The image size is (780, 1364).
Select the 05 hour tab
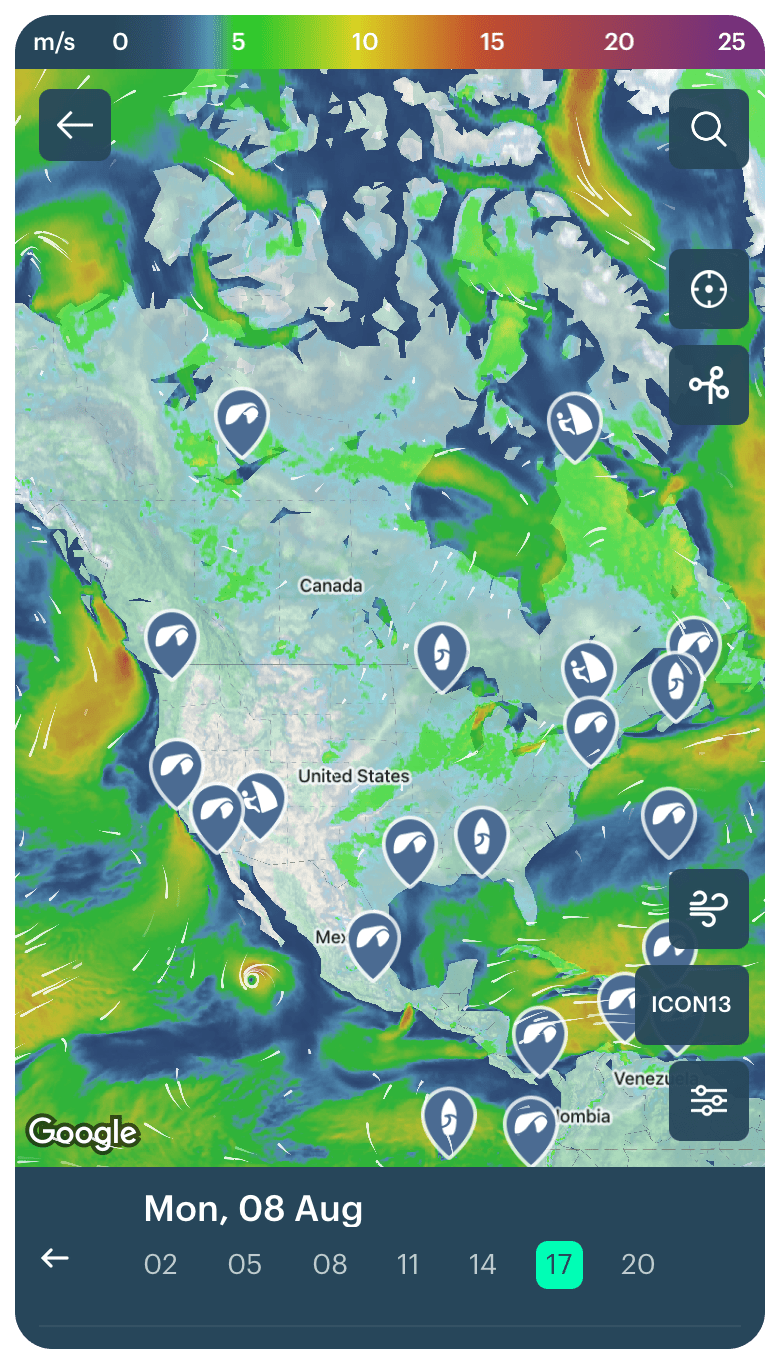[243, 1263]
